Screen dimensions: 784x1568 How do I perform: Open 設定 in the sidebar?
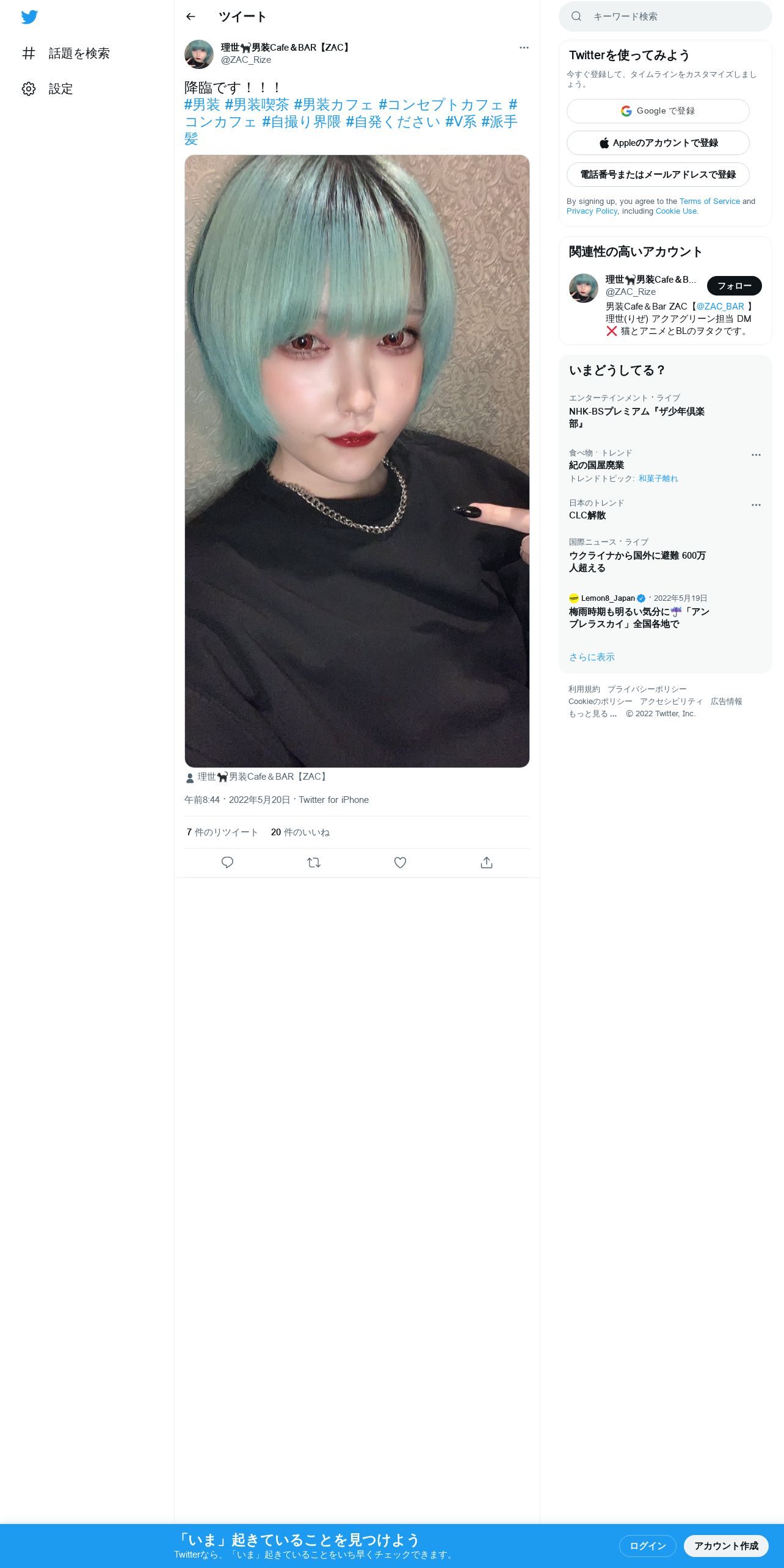coord(48,89)
